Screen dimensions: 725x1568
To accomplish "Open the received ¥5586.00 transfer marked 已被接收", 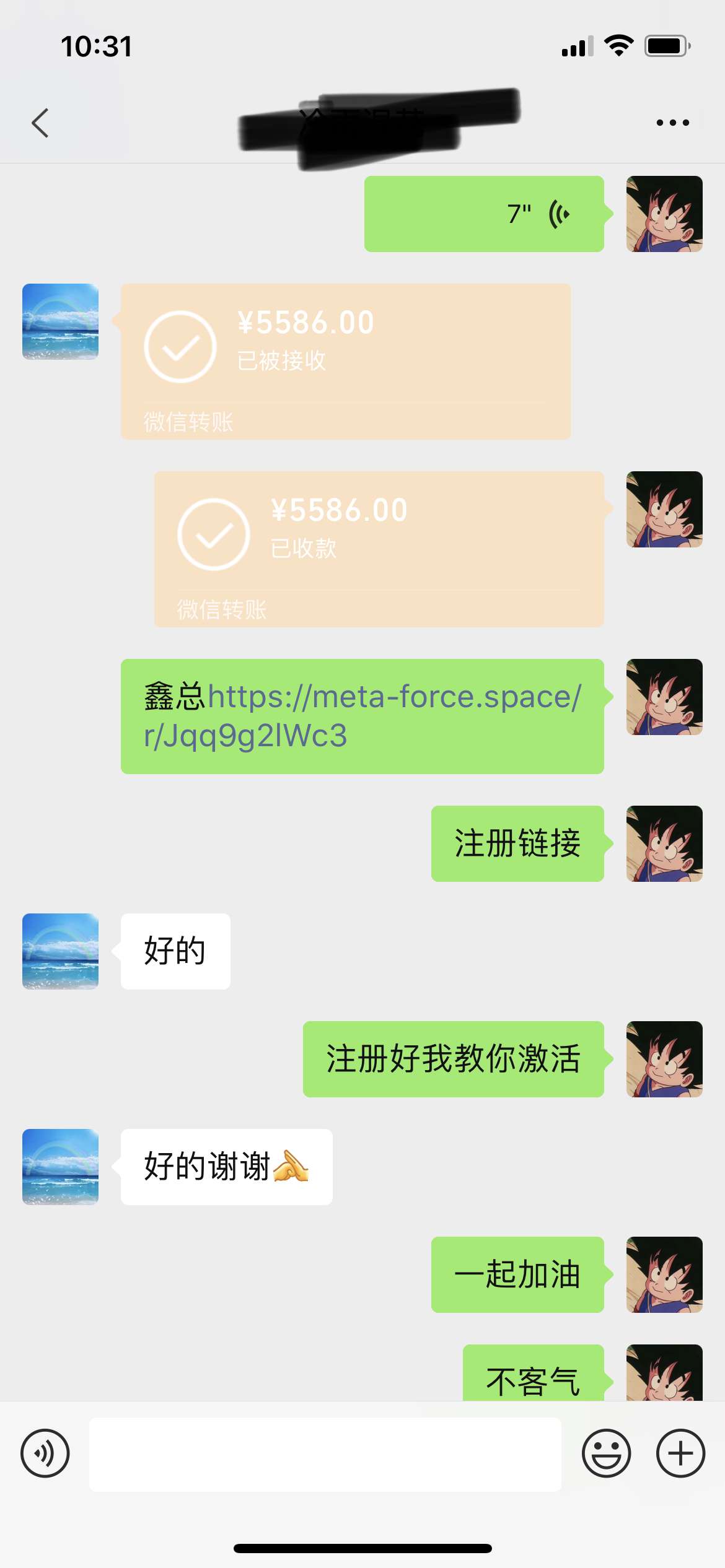I will 345,362.
